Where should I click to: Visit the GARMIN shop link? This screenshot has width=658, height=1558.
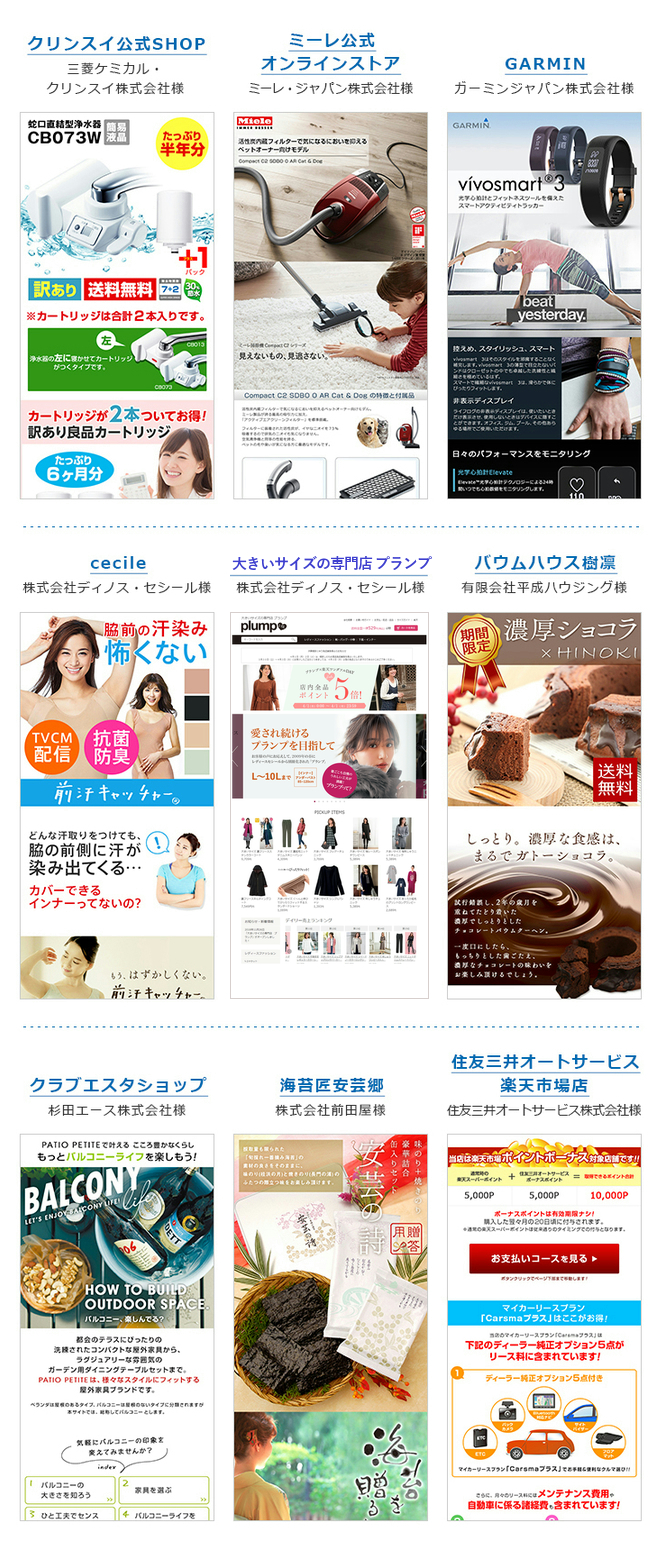(544, 64)
